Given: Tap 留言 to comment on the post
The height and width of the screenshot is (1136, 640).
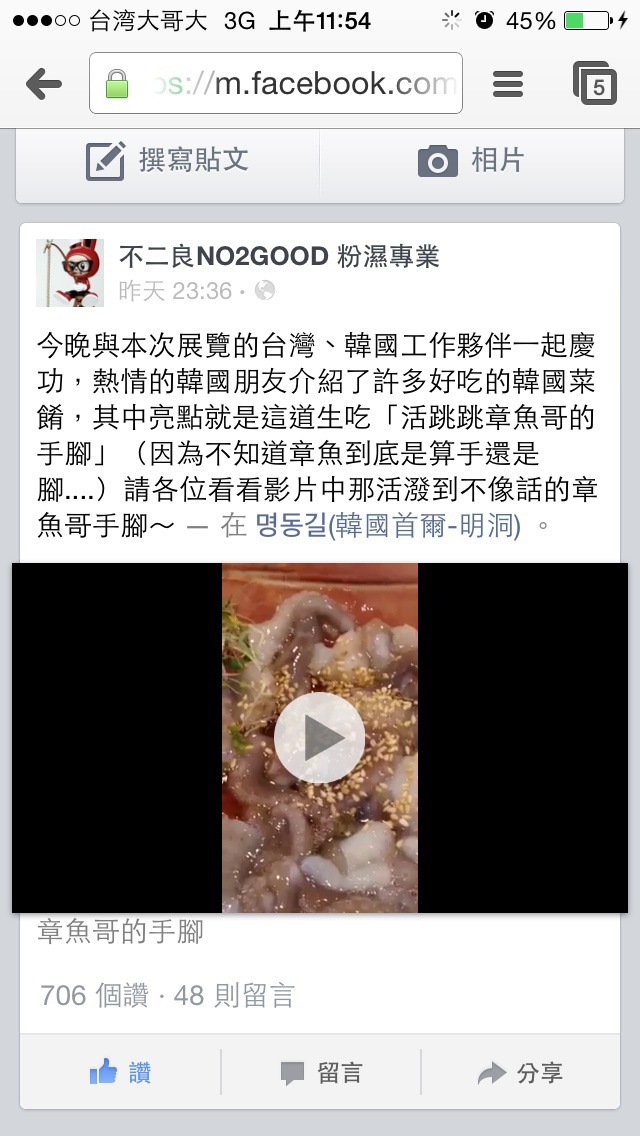Looking at the screenshot, I should click(321, 1072).
